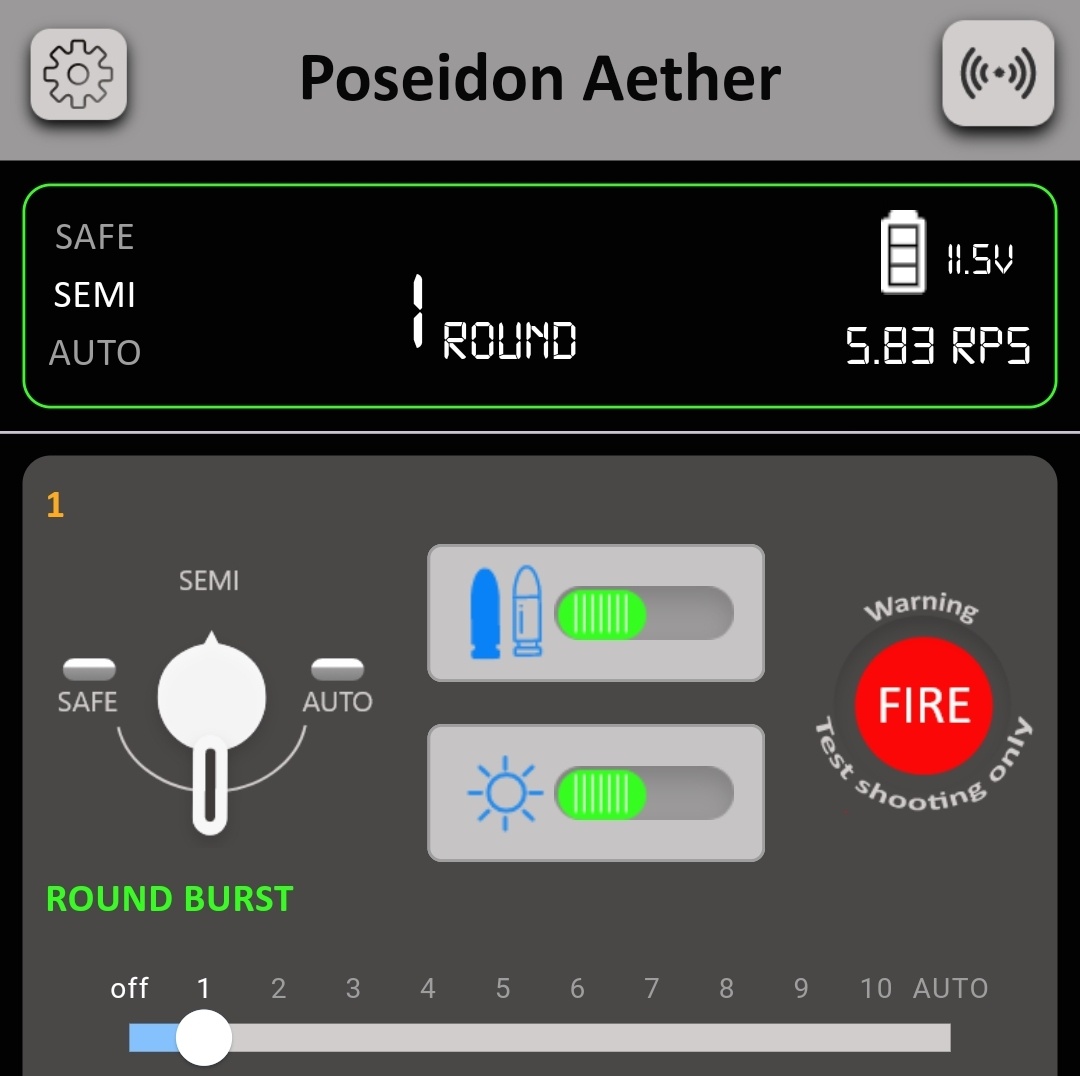Set round burst slider to off
Viewport: 1080px width, 1076px height.
coord(131,1038)
